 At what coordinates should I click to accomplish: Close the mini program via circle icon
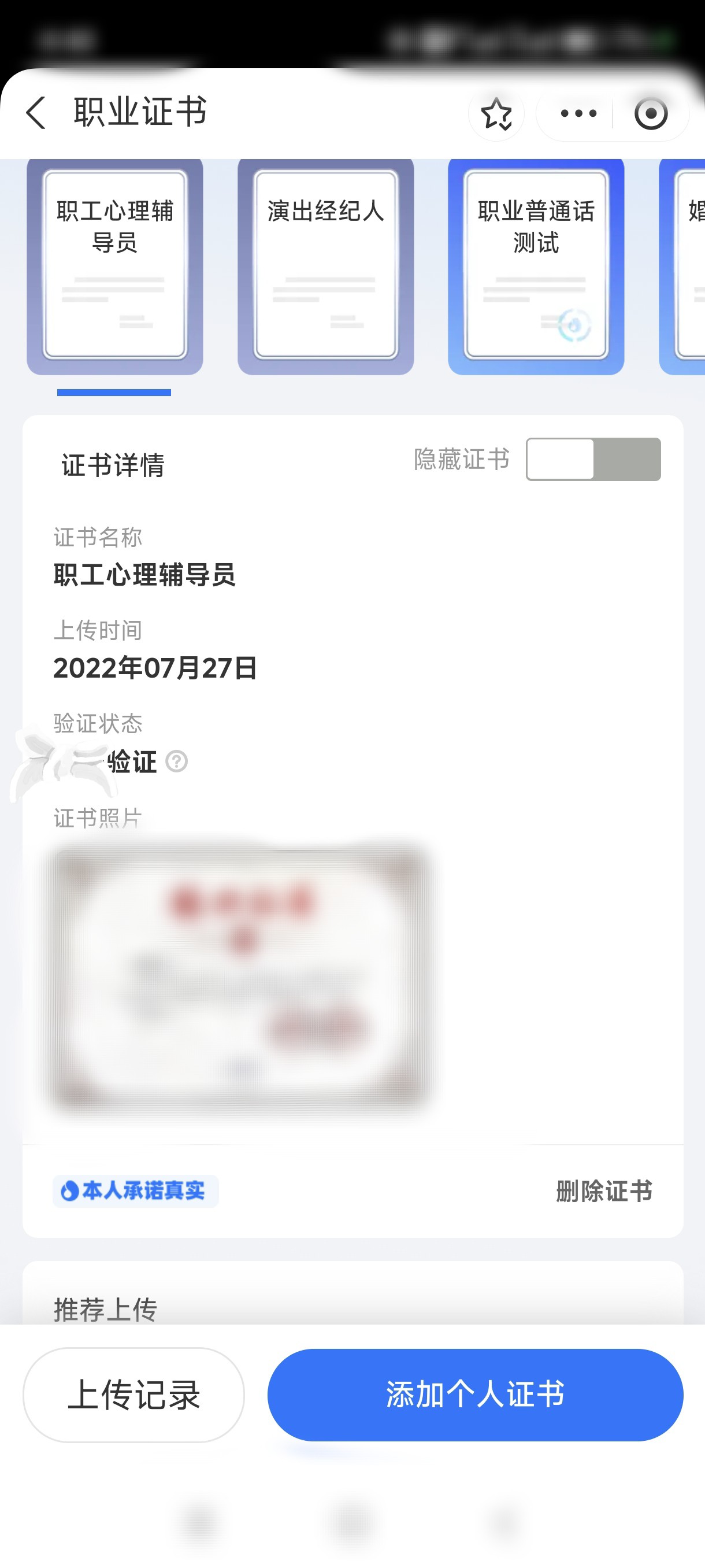[650, 114]
